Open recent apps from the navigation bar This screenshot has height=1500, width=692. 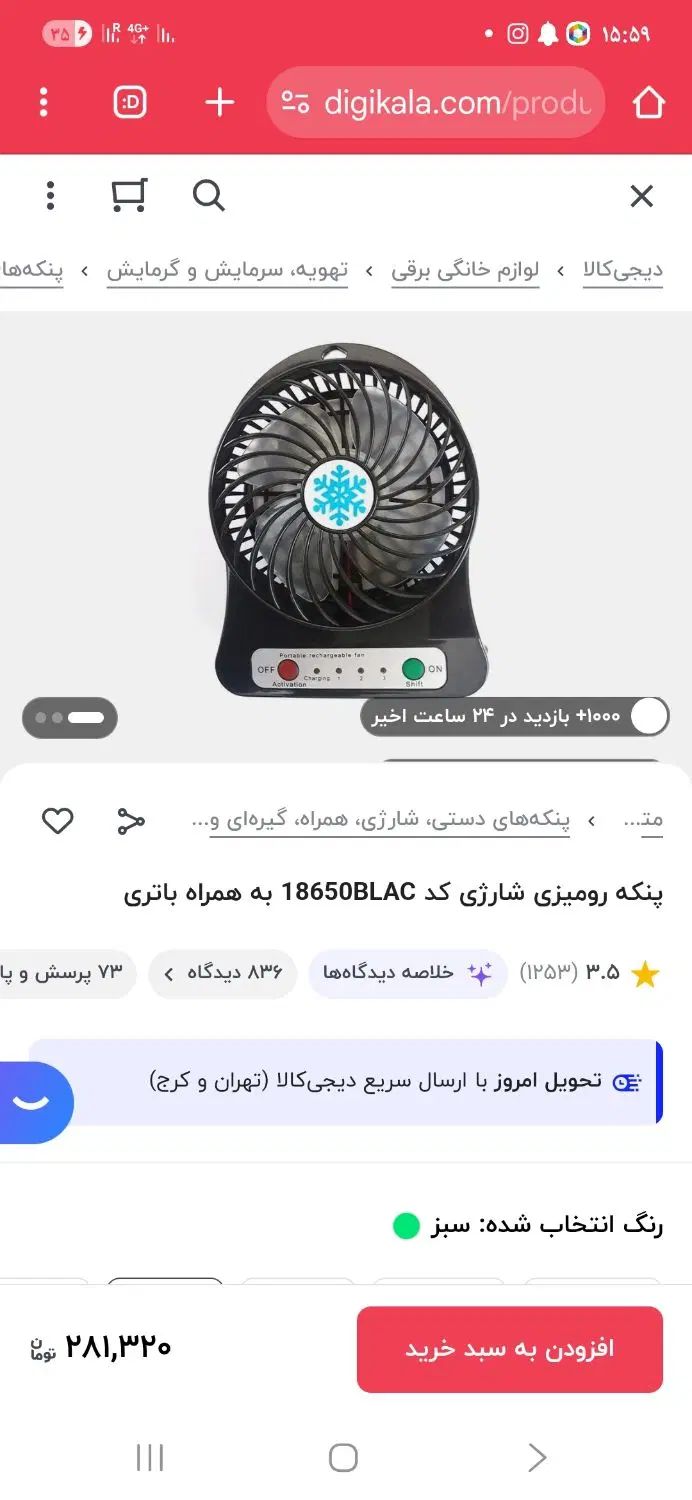pyautogui.click(x=150, y=1458)
